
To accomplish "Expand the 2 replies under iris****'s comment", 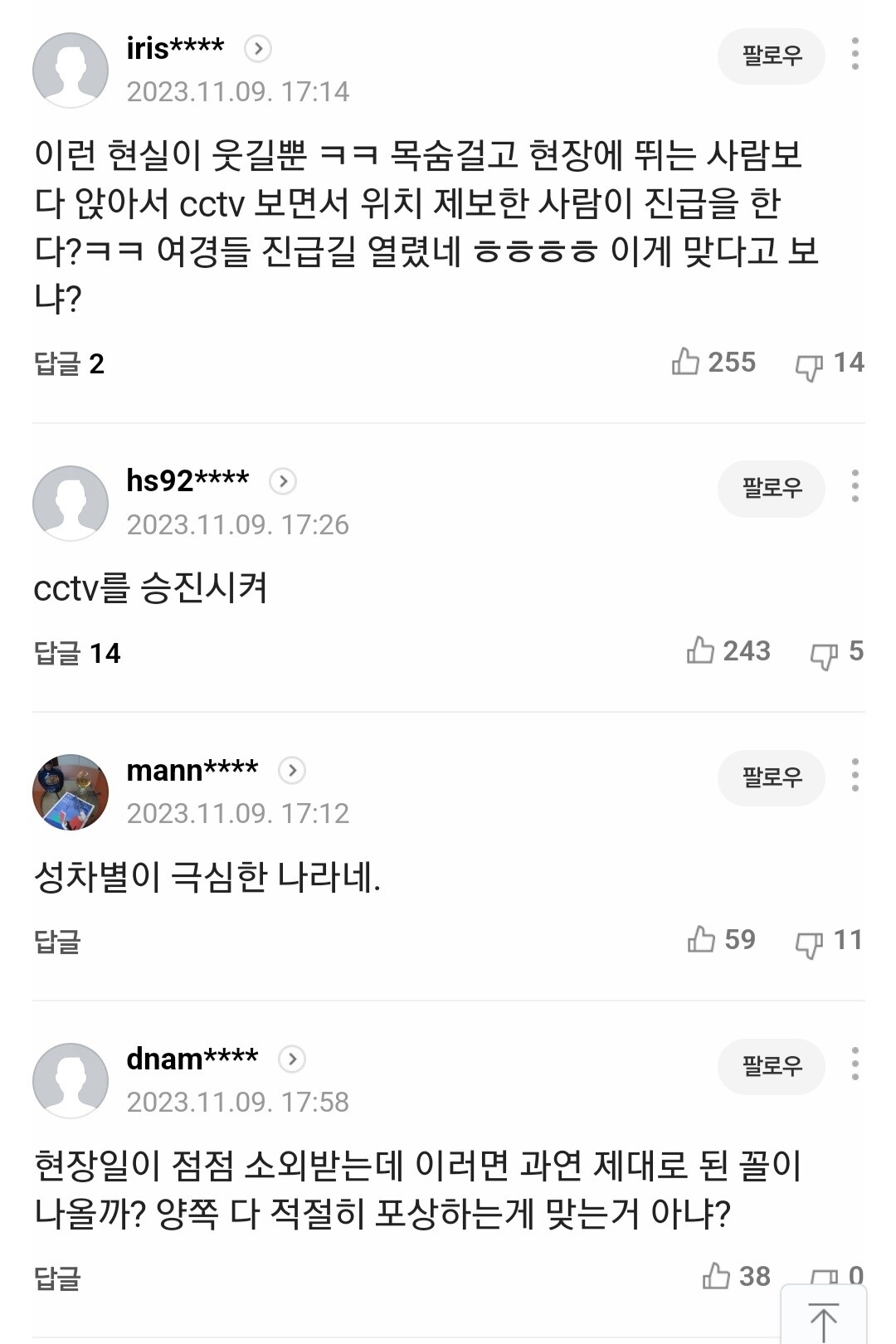I will coord(71,363).
